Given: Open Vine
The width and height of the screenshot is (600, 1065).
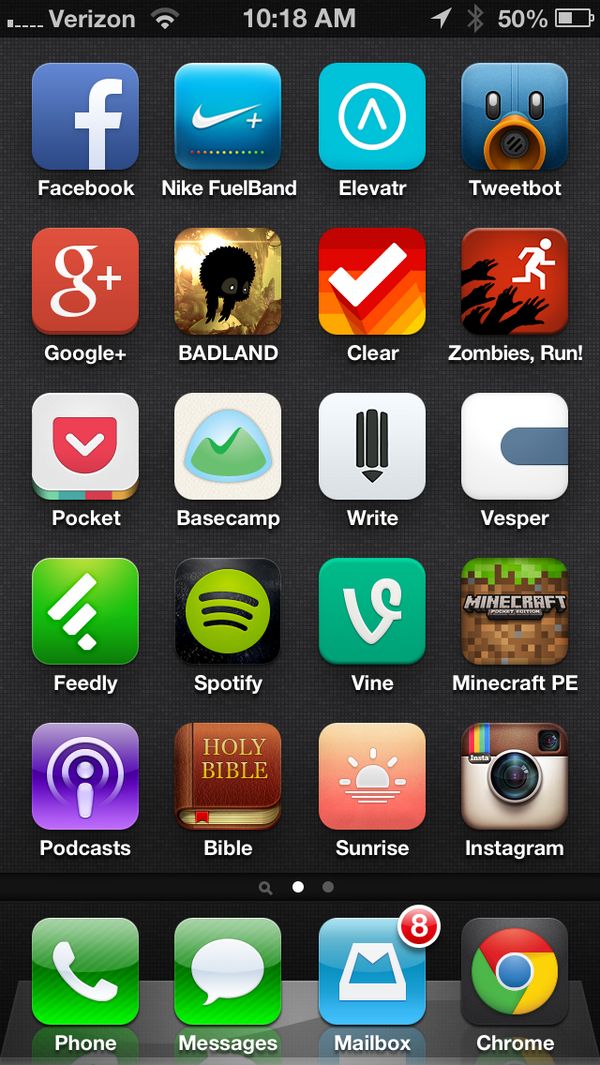Looking at the screenshot, I should tap(372, 611).
